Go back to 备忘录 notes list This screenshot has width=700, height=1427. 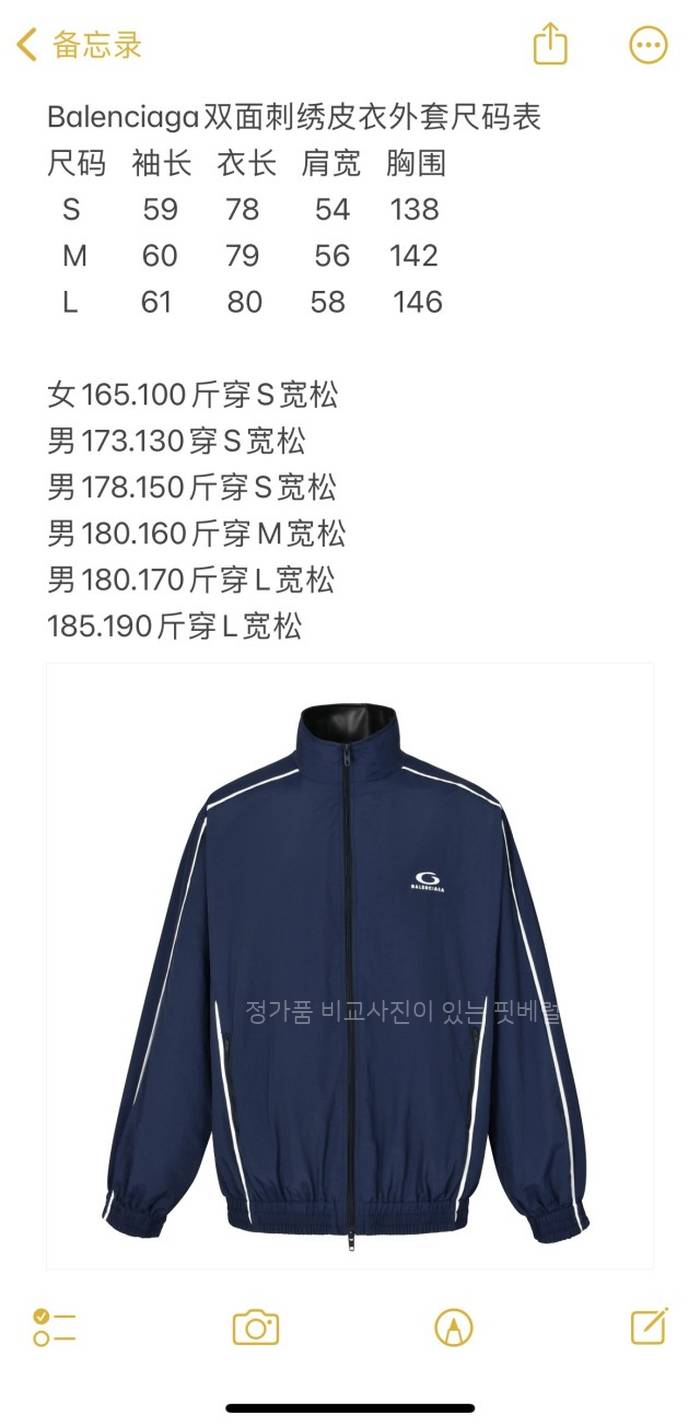(80, 45)
